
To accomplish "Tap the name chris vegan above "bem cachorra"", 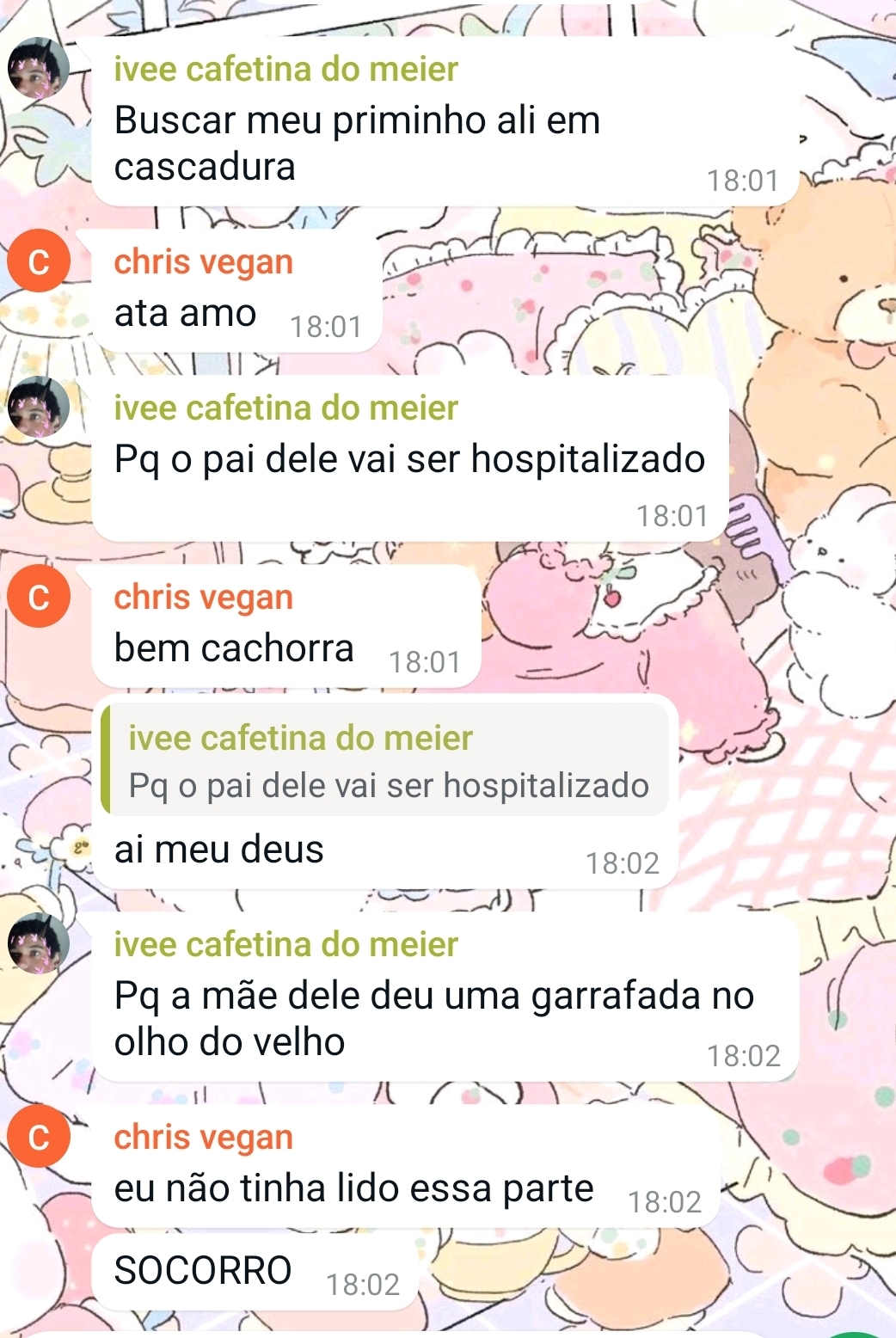I will [203, 597].
